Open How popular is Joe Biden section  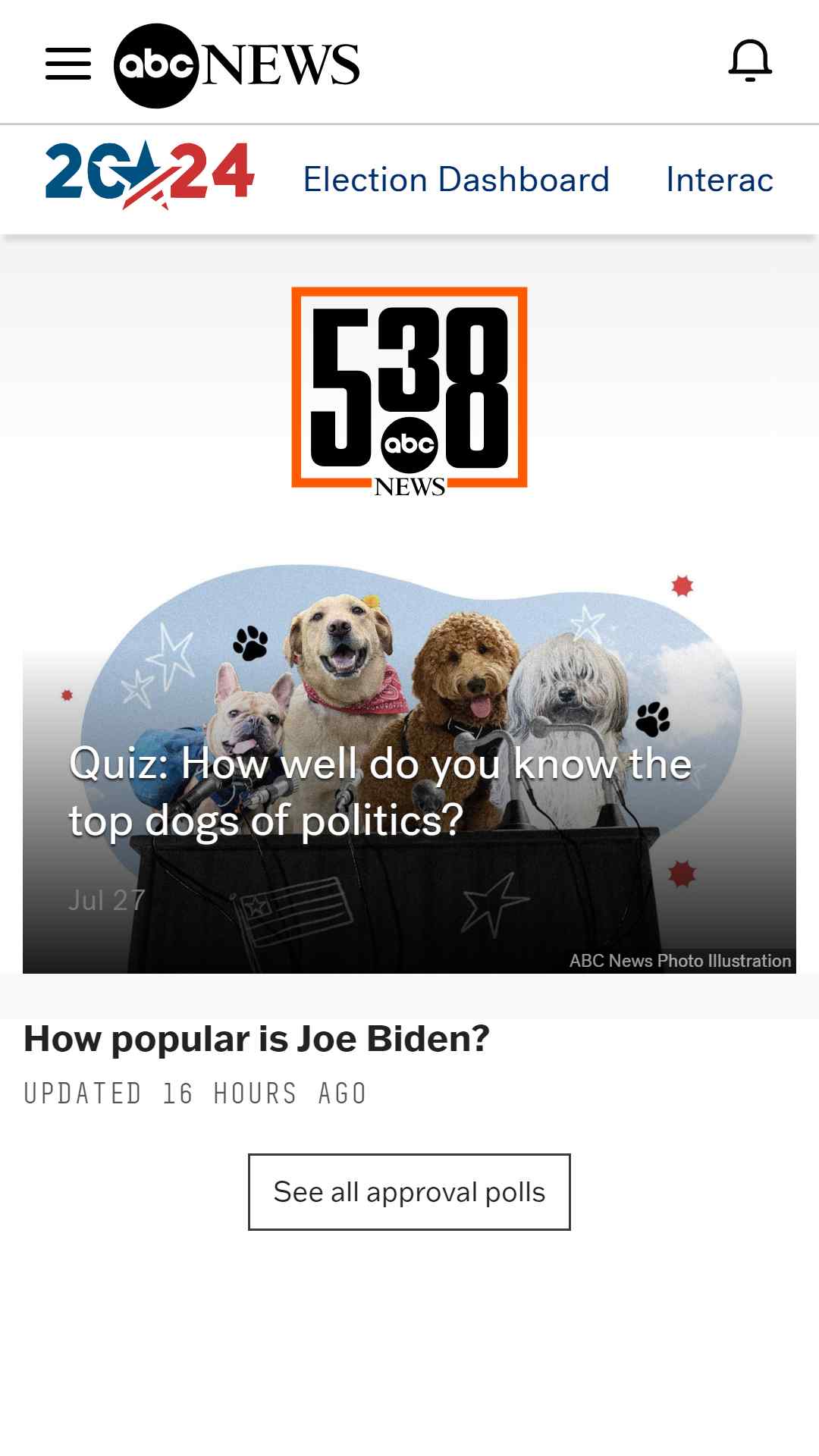point(256,1039)
